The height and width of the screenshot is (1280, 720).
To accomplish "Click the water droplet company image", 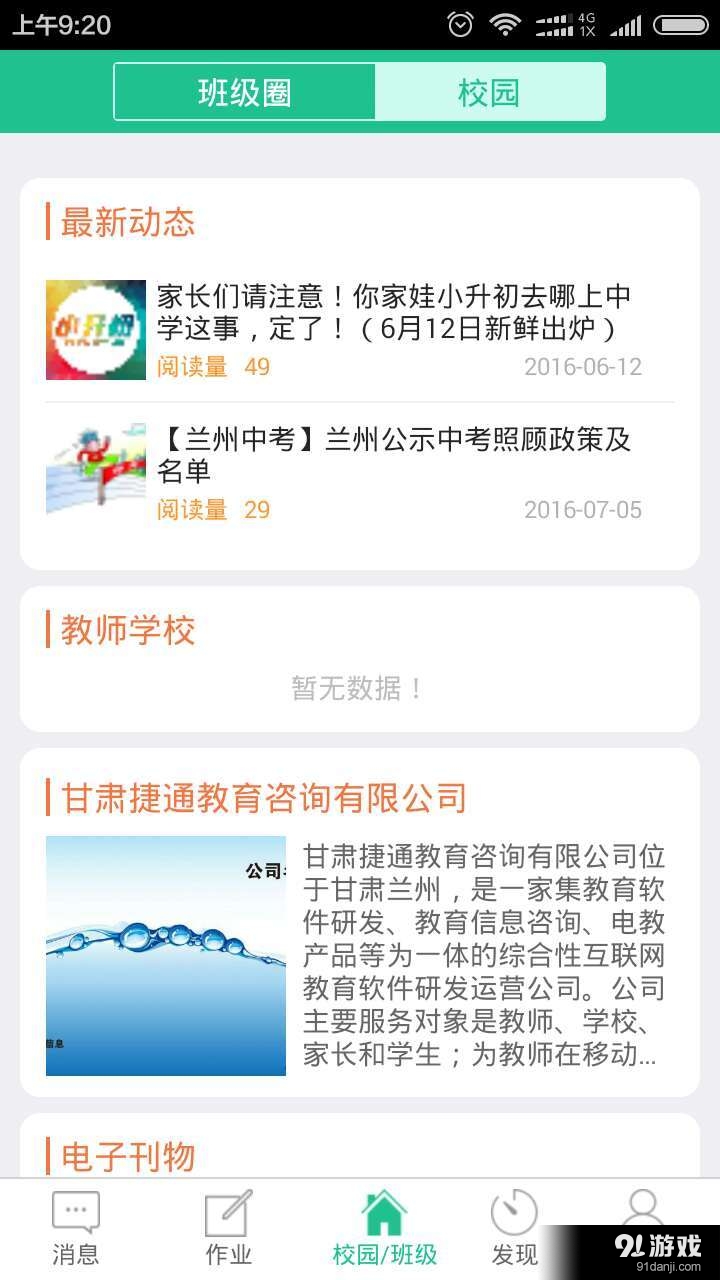I will tap(165, 953).
